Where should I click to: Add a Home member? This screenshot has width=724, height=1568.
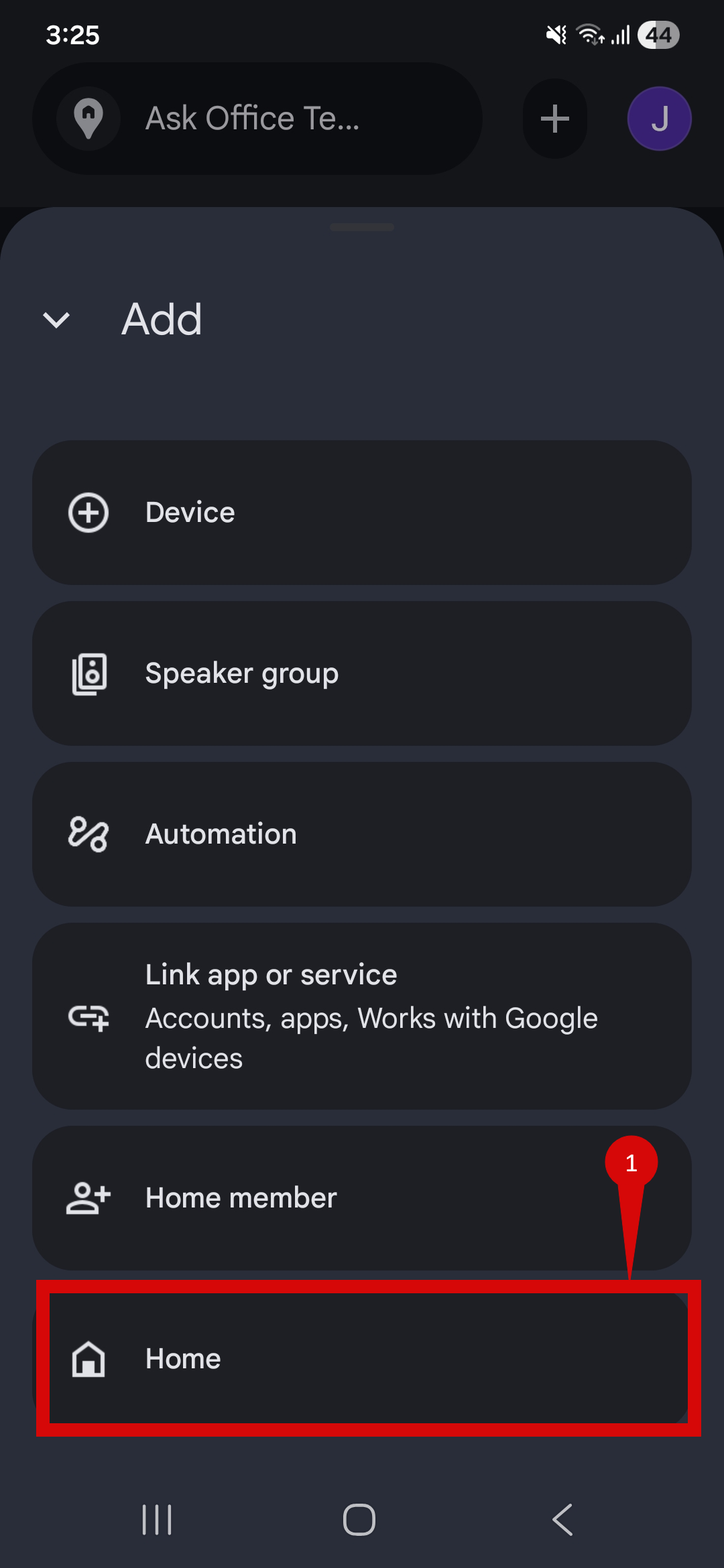coord(362,1197)
